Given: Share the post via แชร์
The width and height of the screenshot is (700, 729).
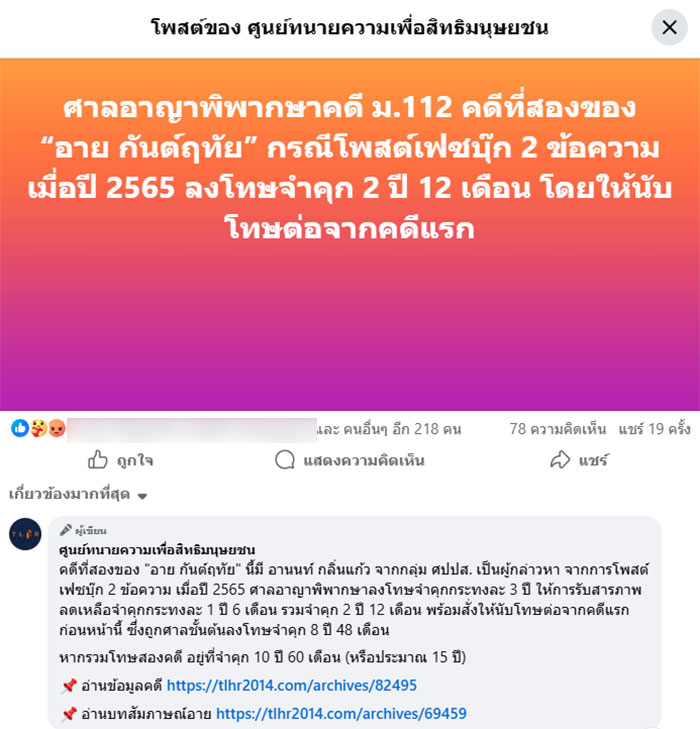Looking at the screenshot, I should (579, 460).
